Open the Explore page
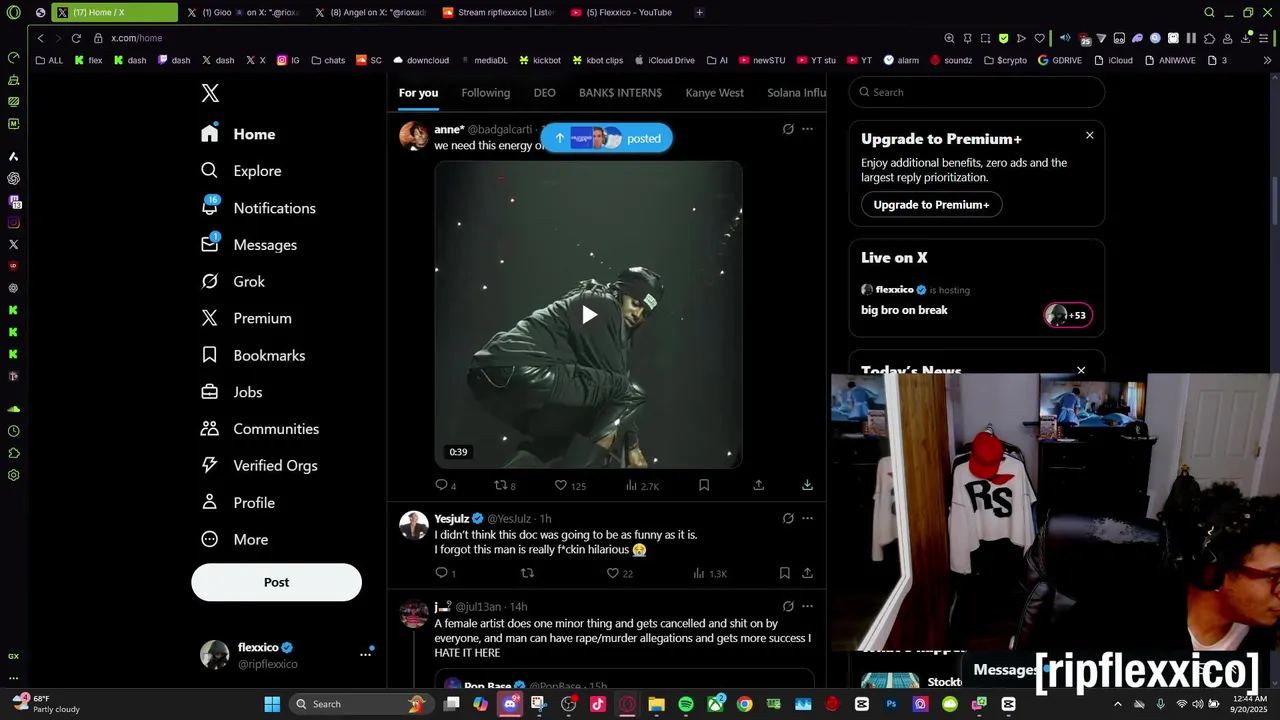Viewport: 1280px width, 720px height. coord(256,171)
